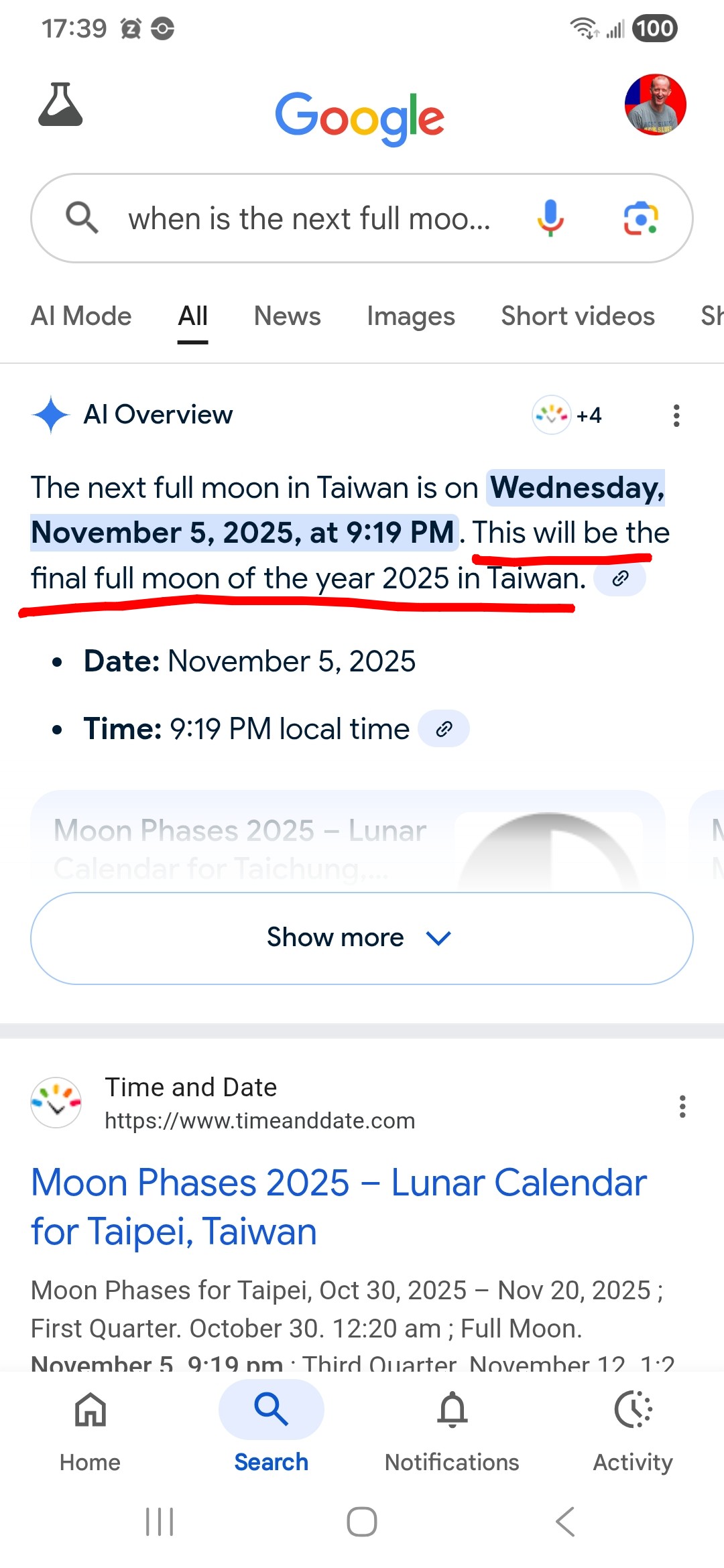Screen dimensions: 724x1568
Task: Open AI Overview sources +4 chip
Action: point(567,415)
